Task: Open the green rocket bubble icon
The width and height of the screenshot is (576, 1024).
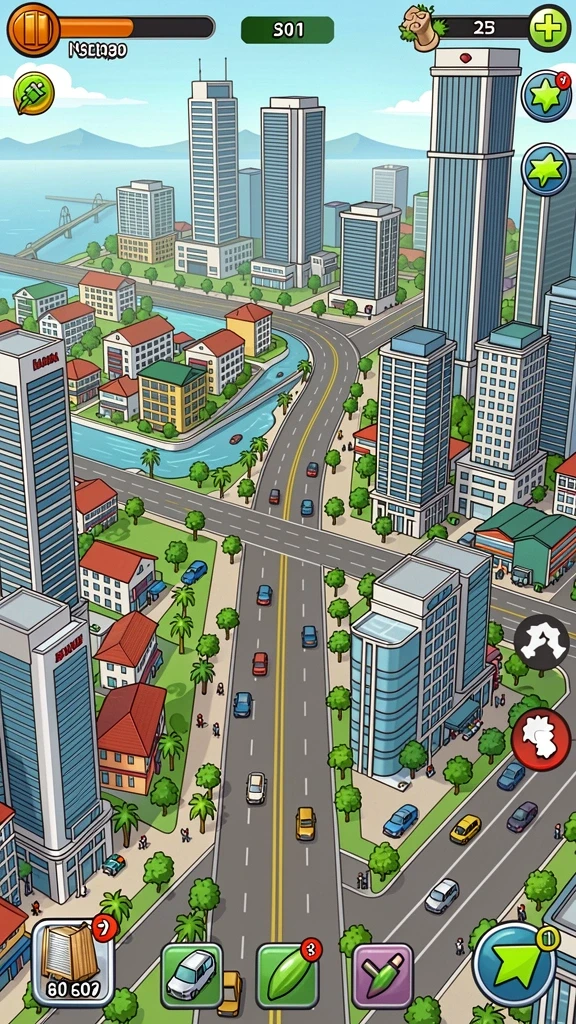Action: [x=33, y=93]
